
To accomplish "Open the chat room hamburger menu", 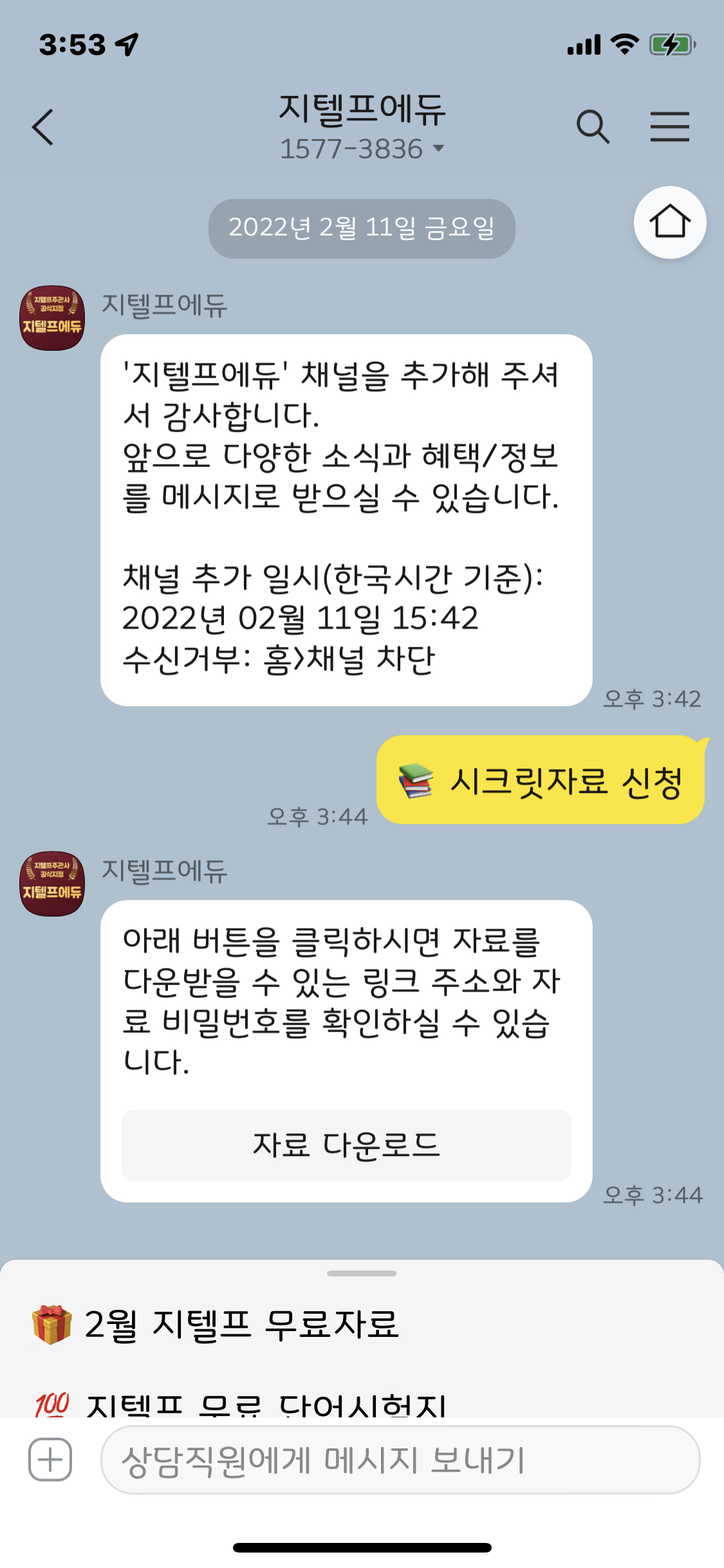I will click(x=669, y=127).
